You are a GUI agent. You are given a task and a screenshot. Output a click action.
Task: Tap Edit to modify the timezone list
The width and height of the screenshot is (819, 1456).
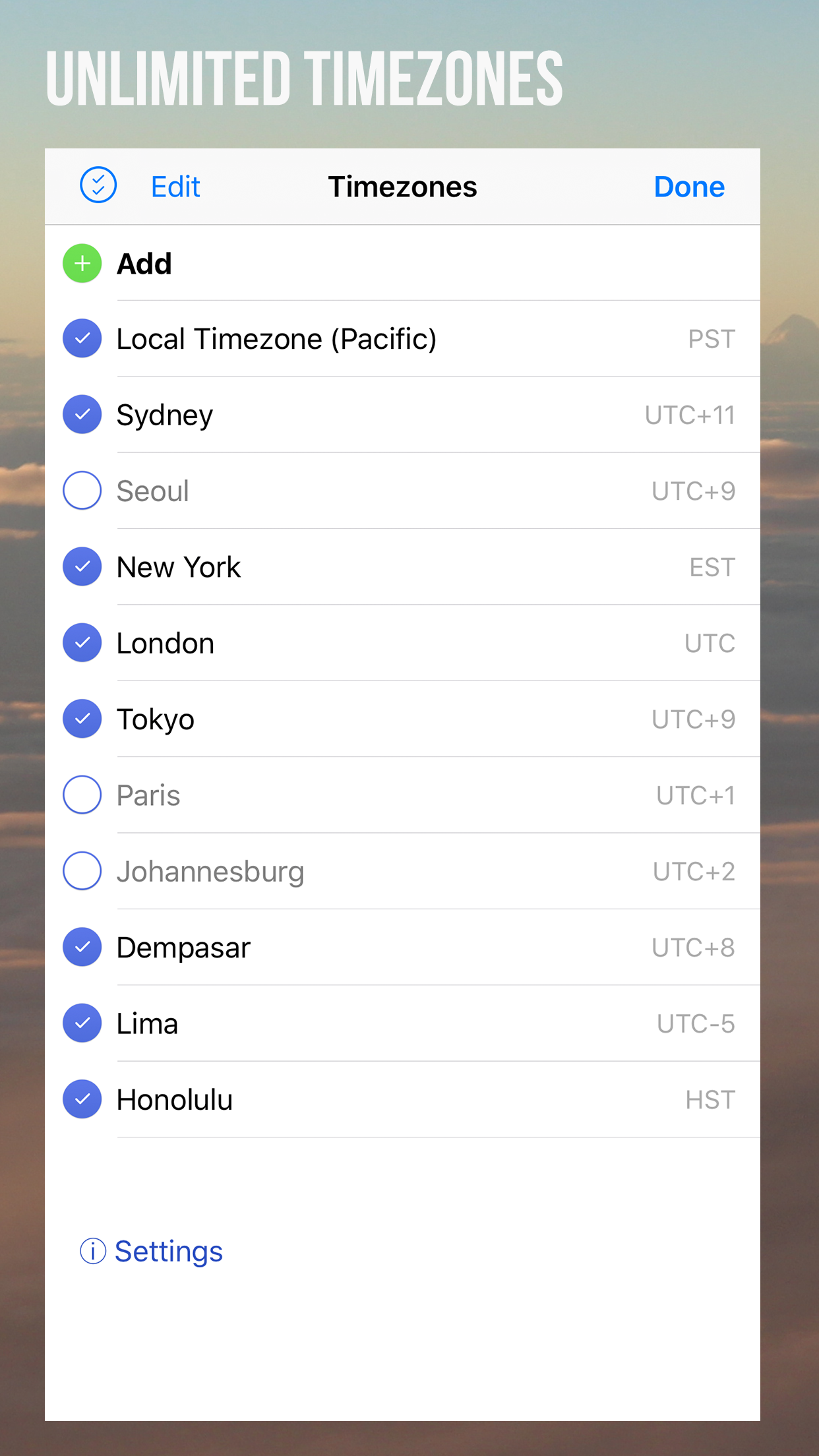[175, 186]
